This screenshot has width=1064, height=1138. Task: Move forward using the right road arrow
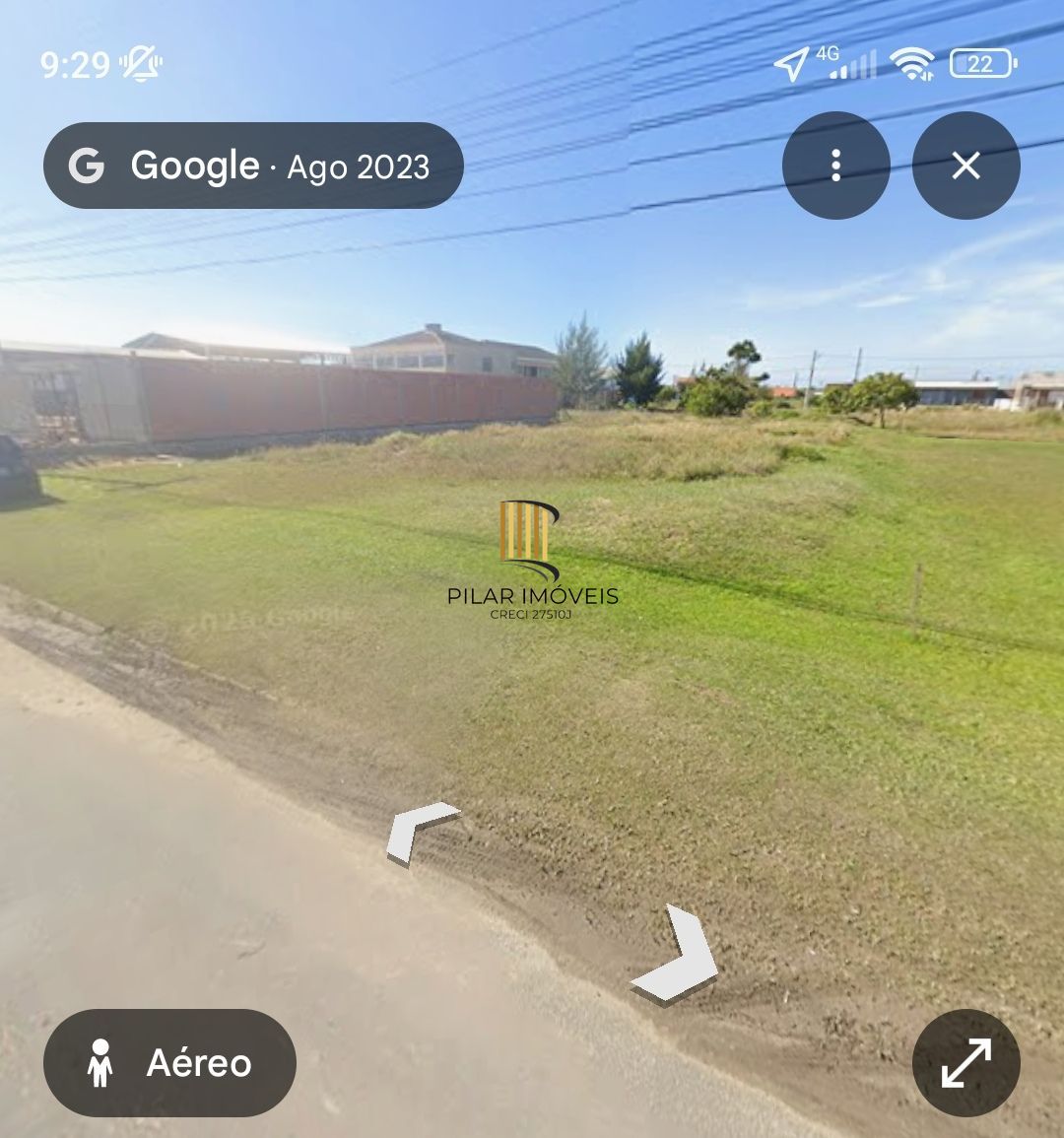[x=675, y=951]
